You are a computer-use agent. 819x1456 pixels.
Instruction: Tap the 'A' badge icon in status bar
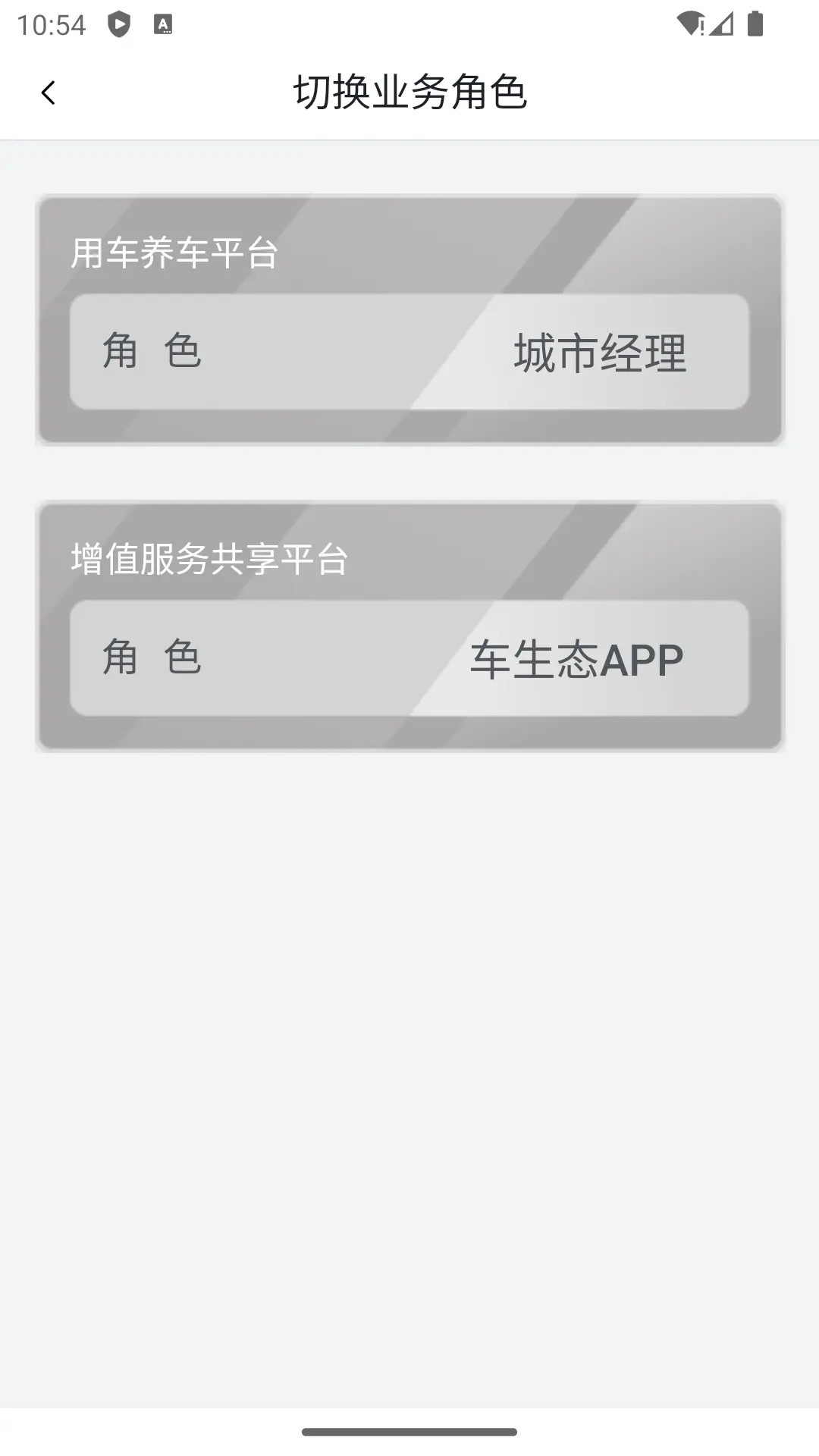pyautogui.click(x=162, y=23)
